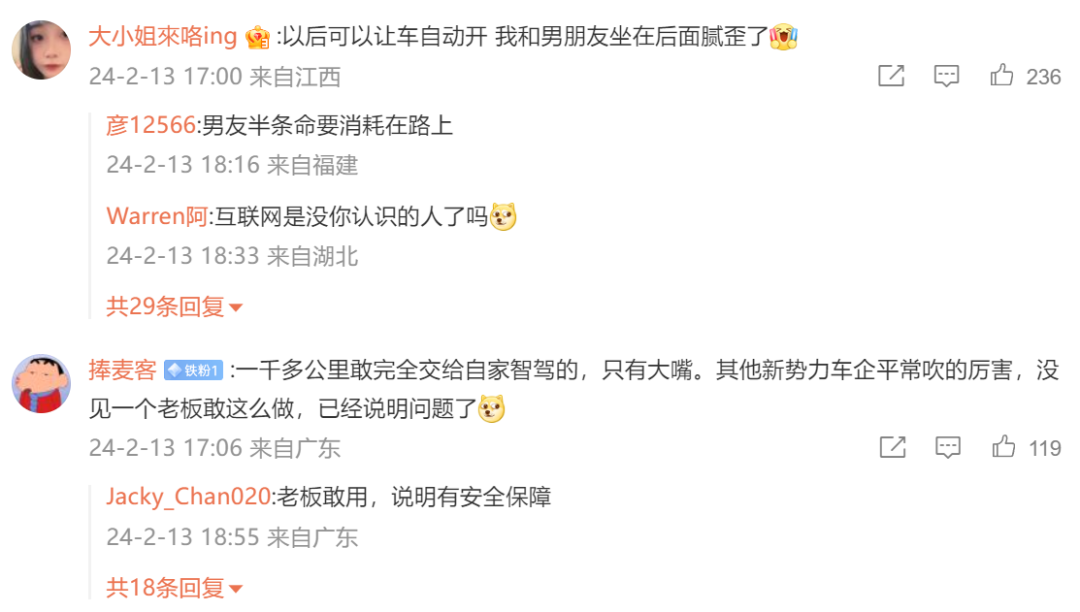Open username 捧麦客
This screenshot has width=1080, height=612.
coord(122,371)
